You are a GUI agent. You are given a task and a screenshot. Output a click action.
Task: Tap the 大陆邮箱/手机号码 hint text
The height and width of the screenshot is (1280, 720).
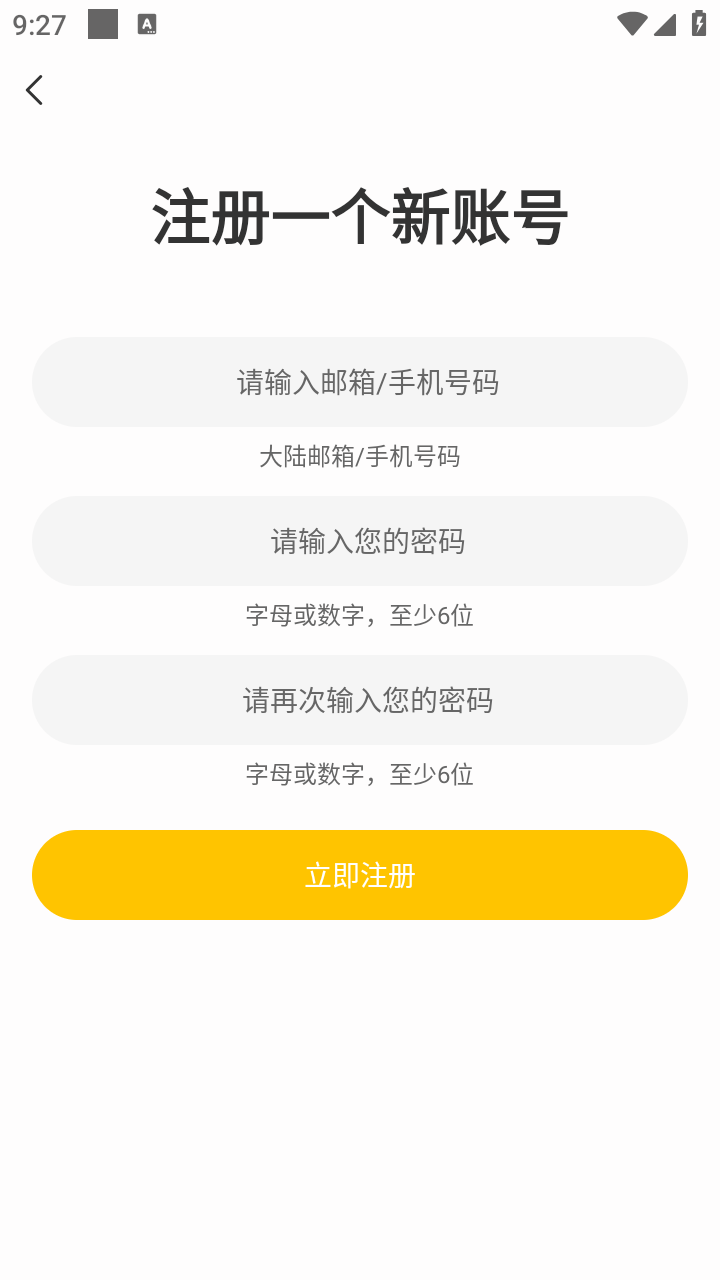pos(359,458)
